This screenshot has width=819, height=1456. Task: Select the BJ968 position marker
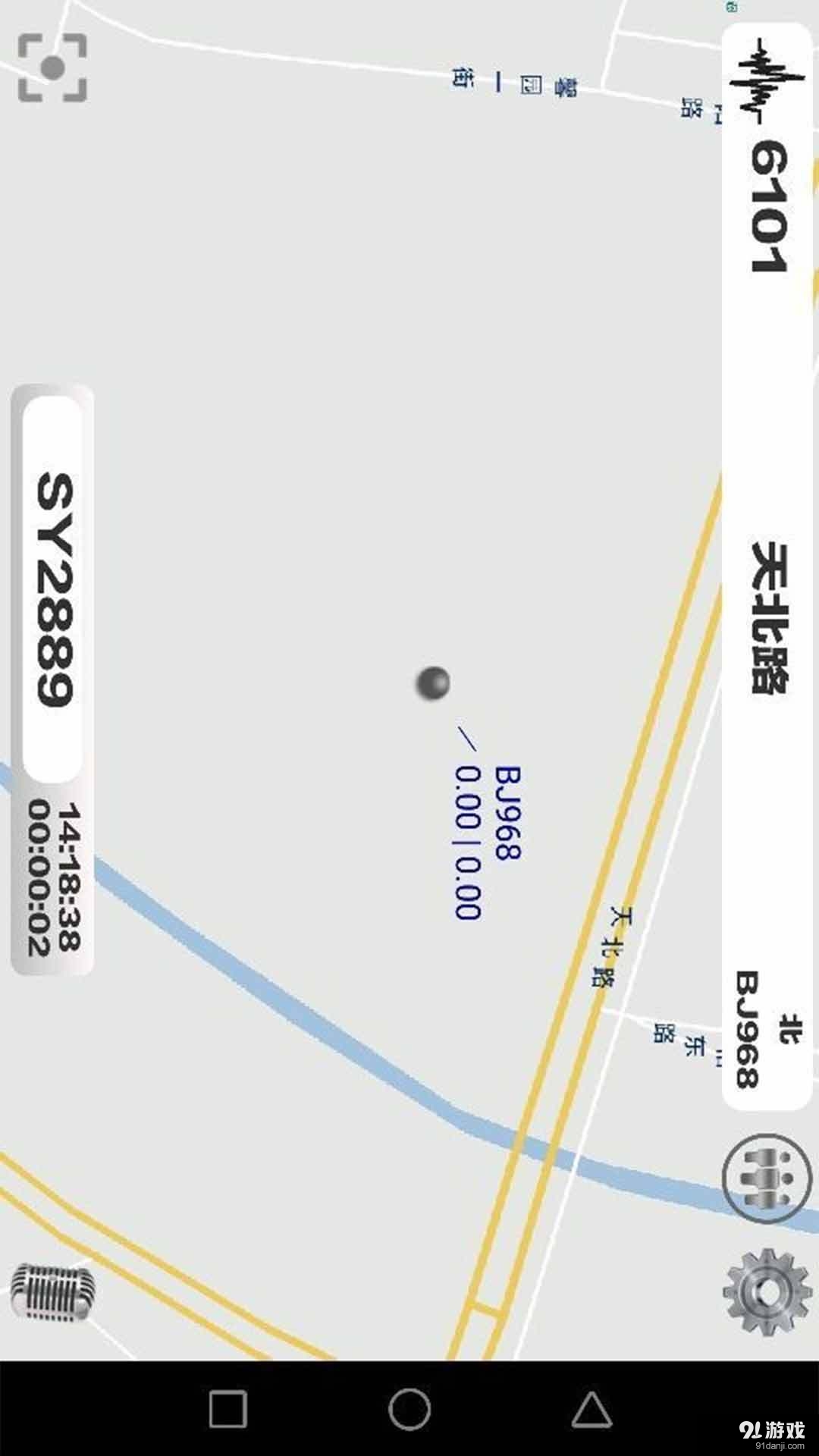(433, 682)
